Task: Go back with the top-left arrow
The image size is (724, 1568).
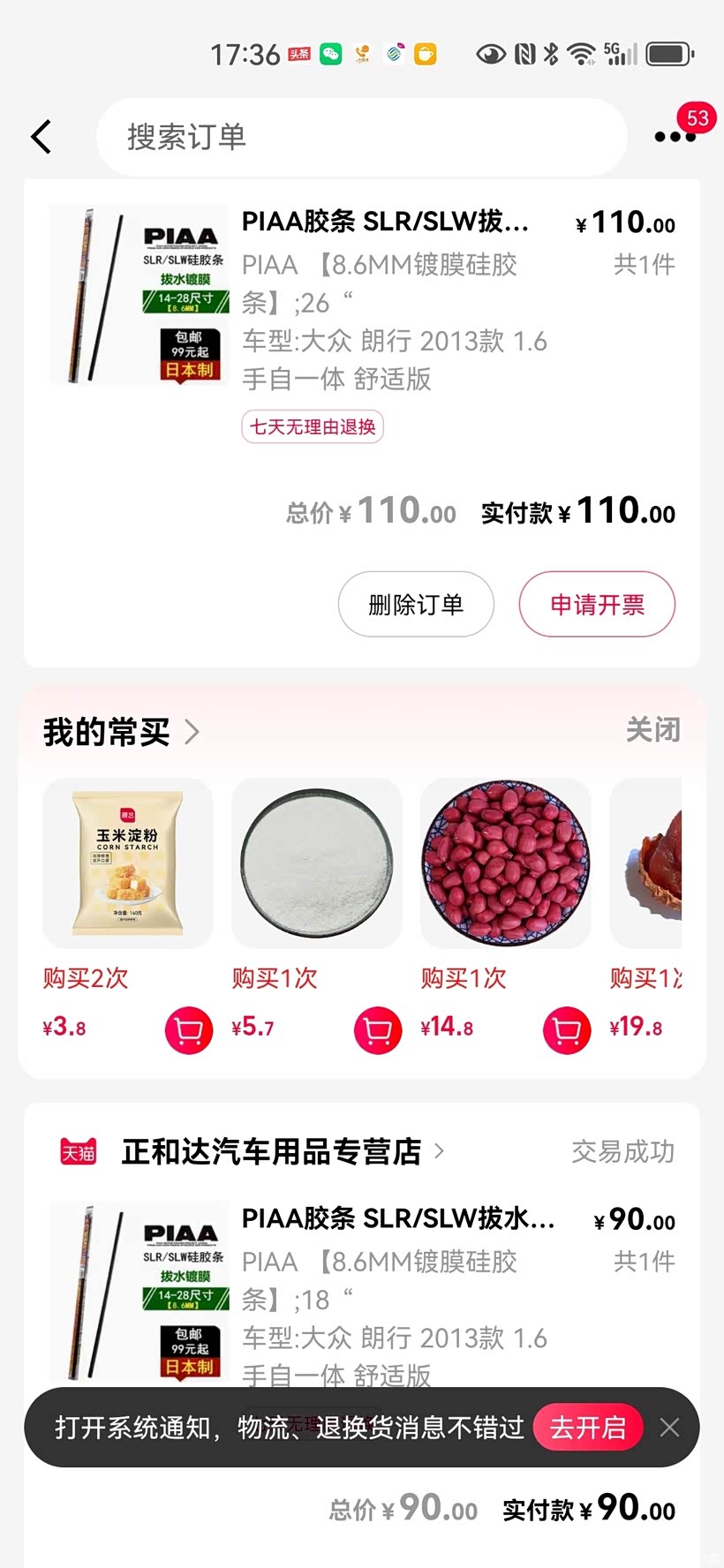Action: coord(41,137)
